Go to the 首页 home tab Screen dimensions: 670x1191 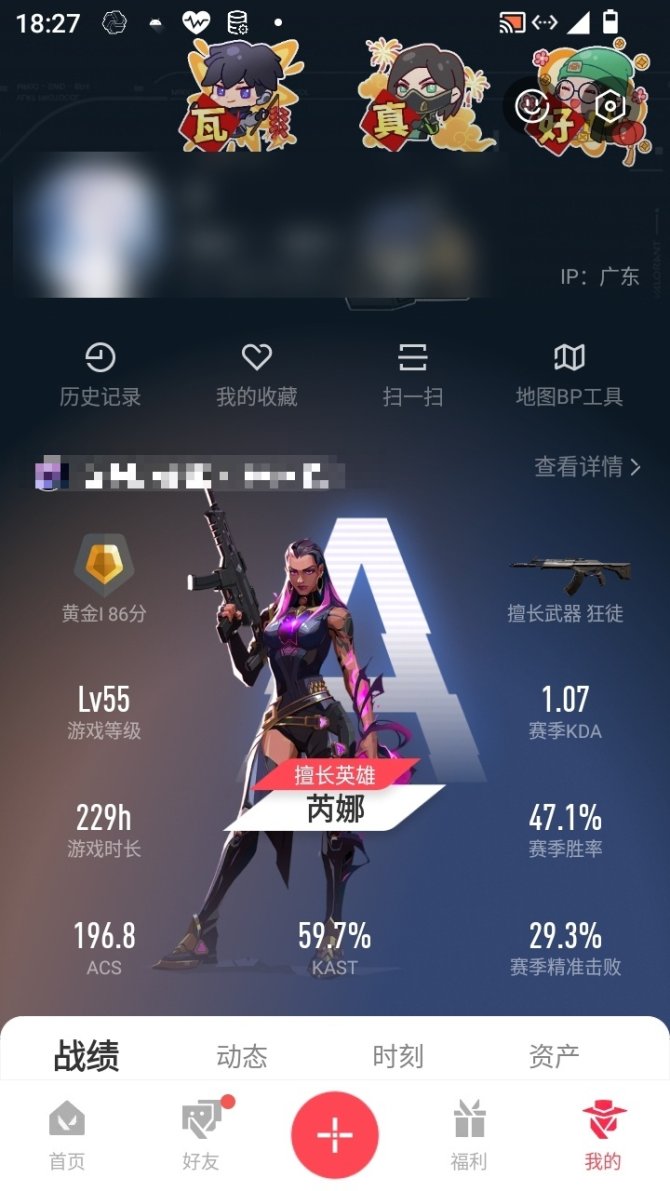click(67, 1136)
